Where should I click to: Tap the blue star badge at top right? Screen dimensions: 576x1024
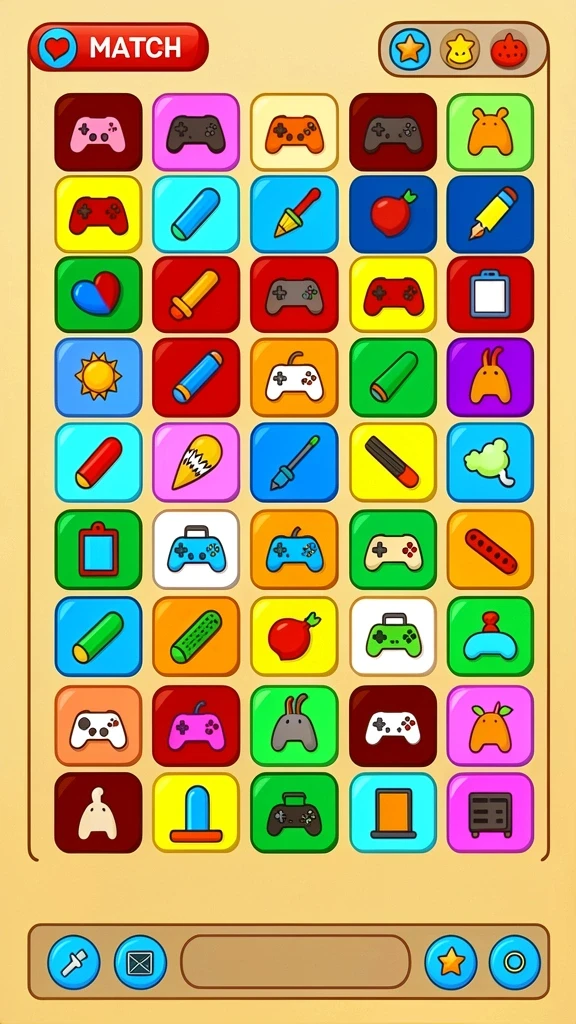[410, 50]
